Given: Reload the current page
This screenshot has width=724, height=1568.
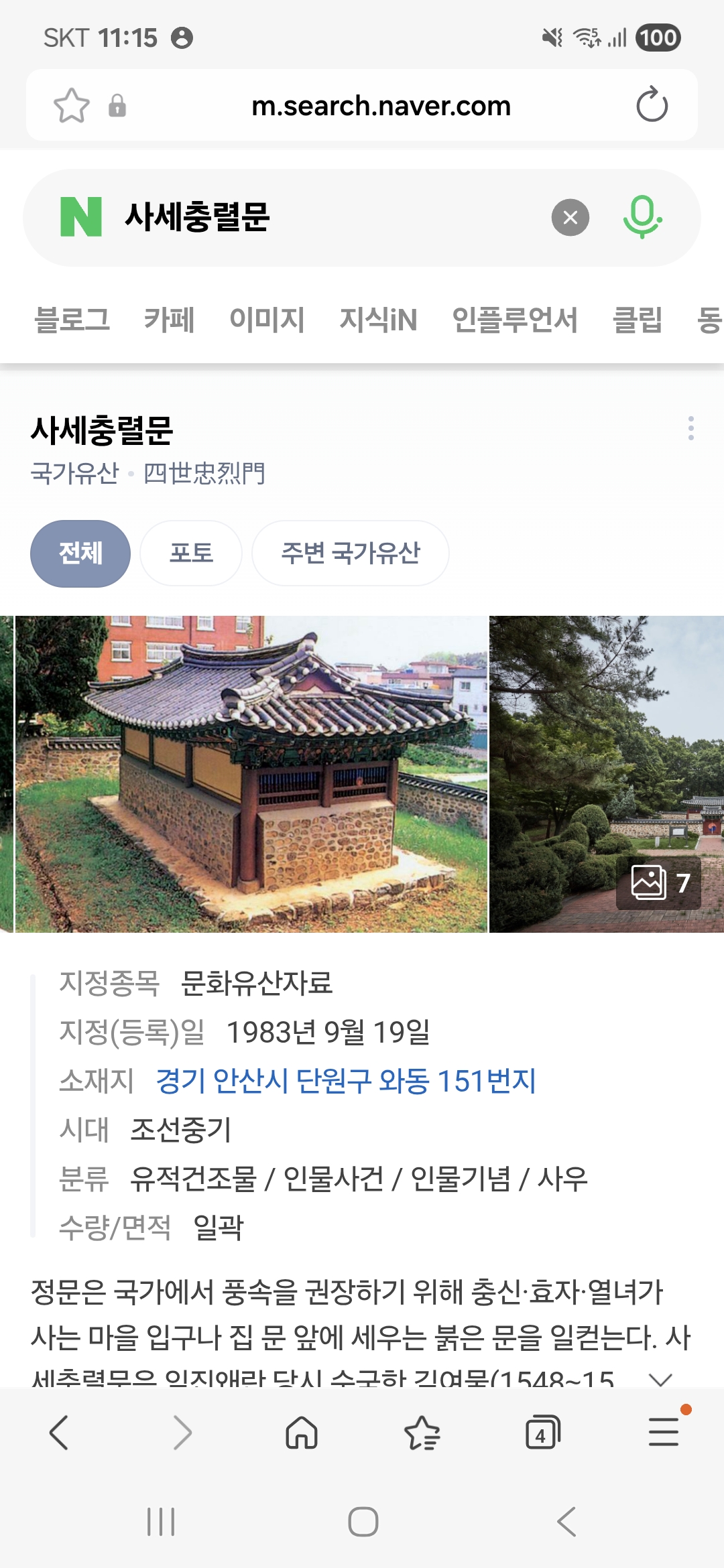Looking at the screenshot, I should point(652,105).
